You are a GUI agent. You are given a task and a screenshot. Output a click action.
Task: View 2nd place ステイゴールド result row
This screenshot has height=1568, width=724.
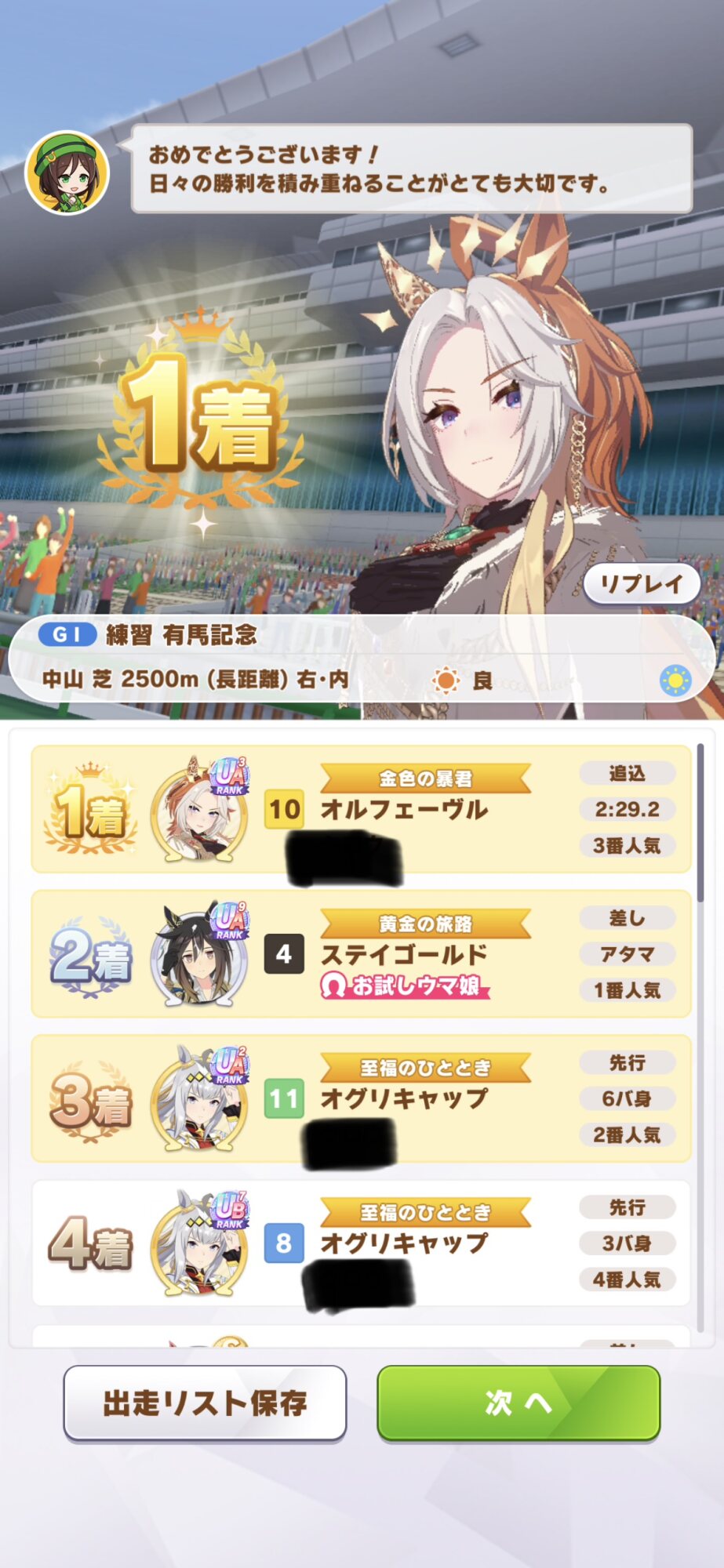click(361, 954)
